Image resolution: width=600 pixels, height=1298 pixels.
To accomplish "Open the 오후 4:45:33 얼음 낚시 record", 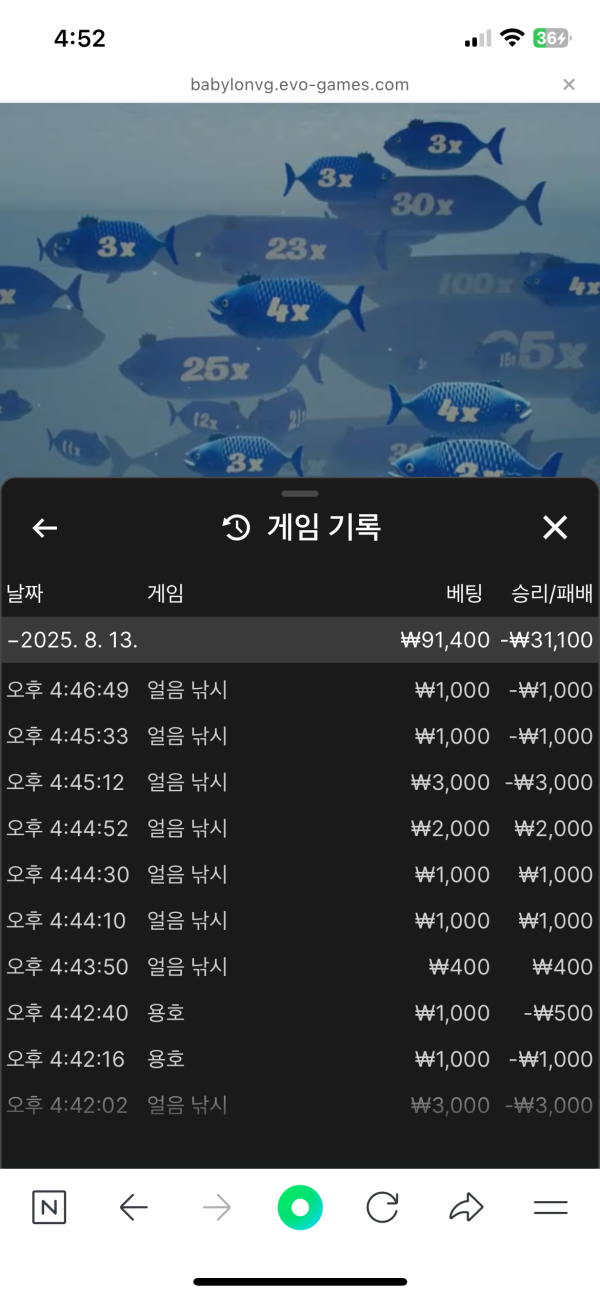I will (300, 736).
